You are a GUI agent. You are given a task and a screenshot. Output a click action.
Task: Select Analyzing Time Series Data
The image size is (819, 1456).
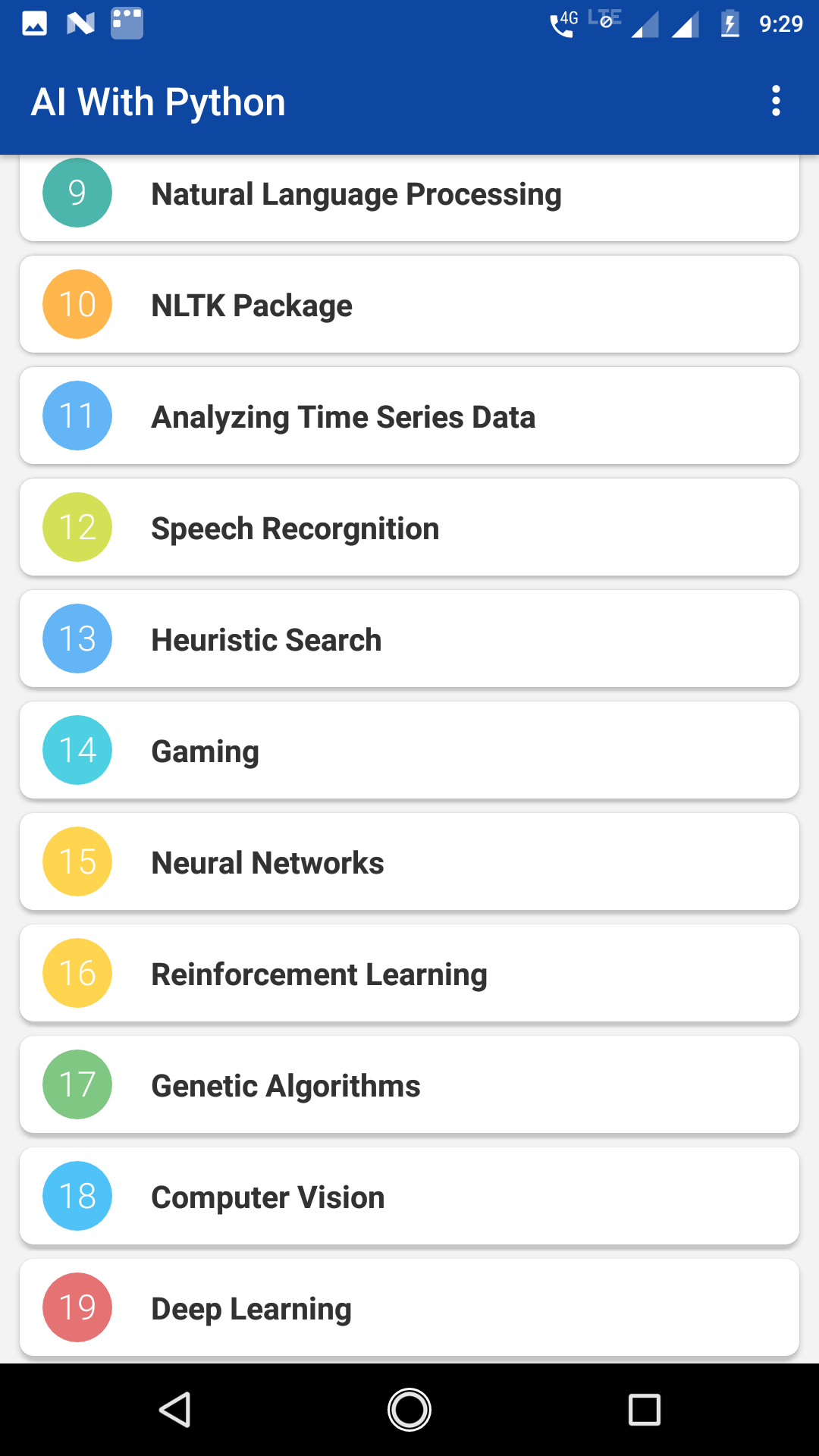409,416
